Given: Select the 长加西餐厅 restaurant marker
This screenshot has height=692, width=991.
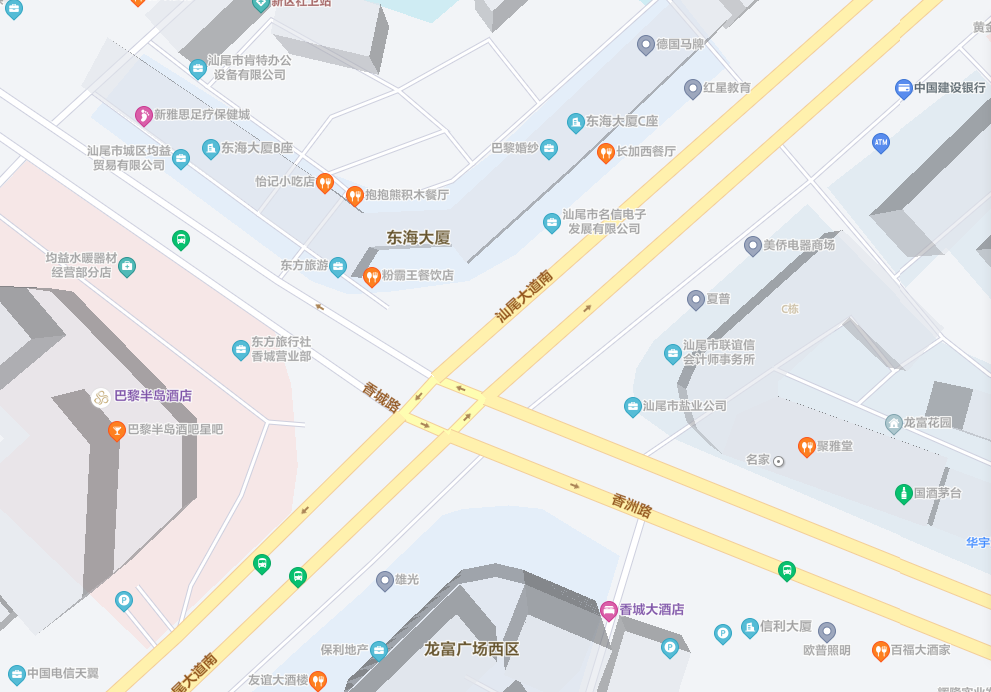Looking at the screenshot, I should tap(605, 152).
